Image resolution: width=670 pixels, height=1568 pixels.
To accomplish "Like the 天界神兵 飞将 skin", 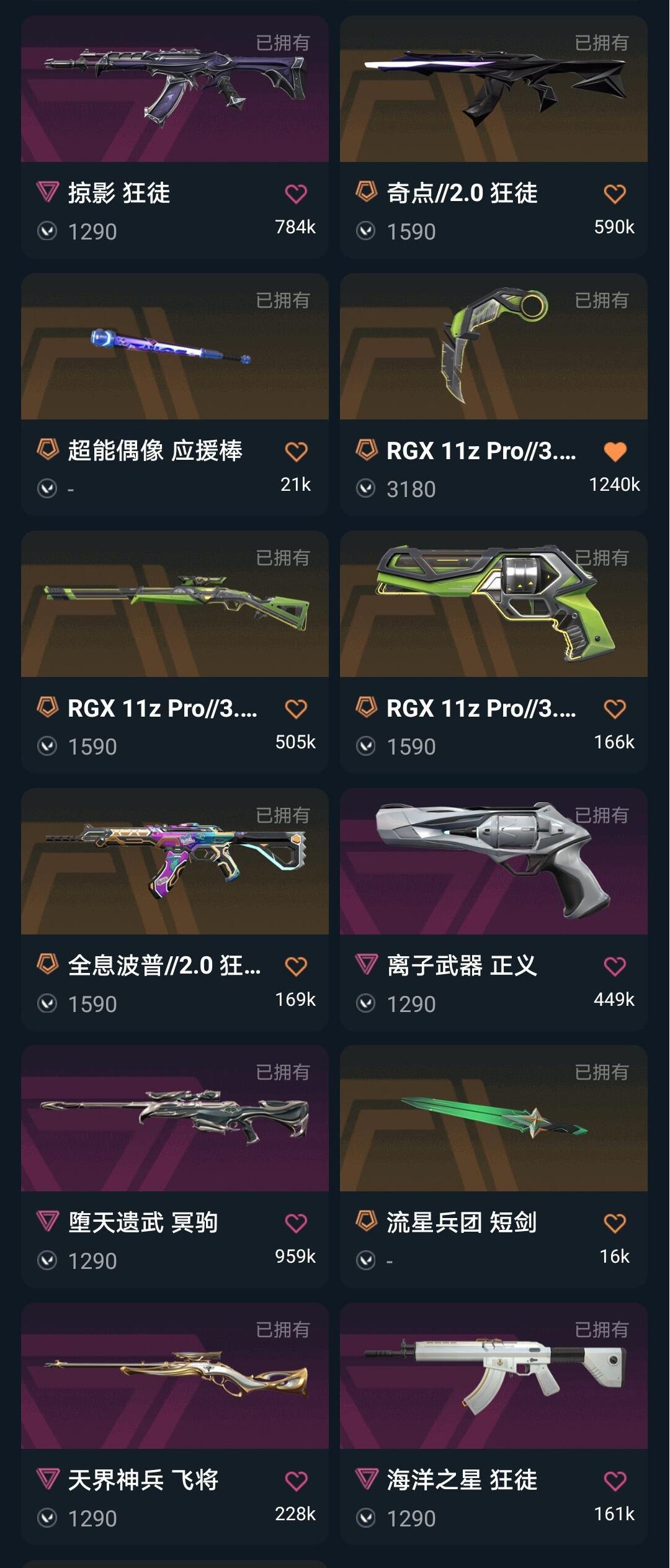I will coord(296,1481).
